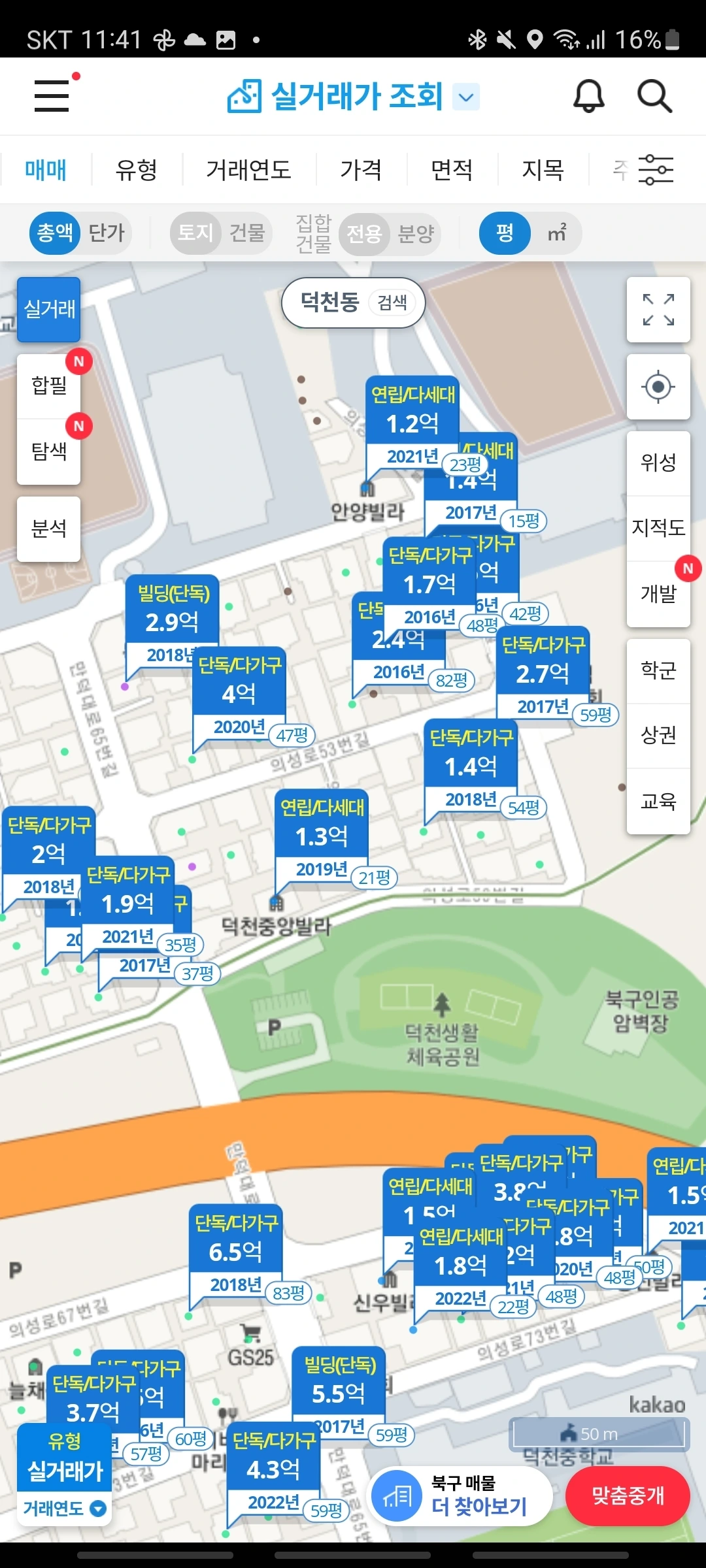Open the 거래연도 filter
This screenshot has height=1568, width=706.
click(x=248, y=170)
